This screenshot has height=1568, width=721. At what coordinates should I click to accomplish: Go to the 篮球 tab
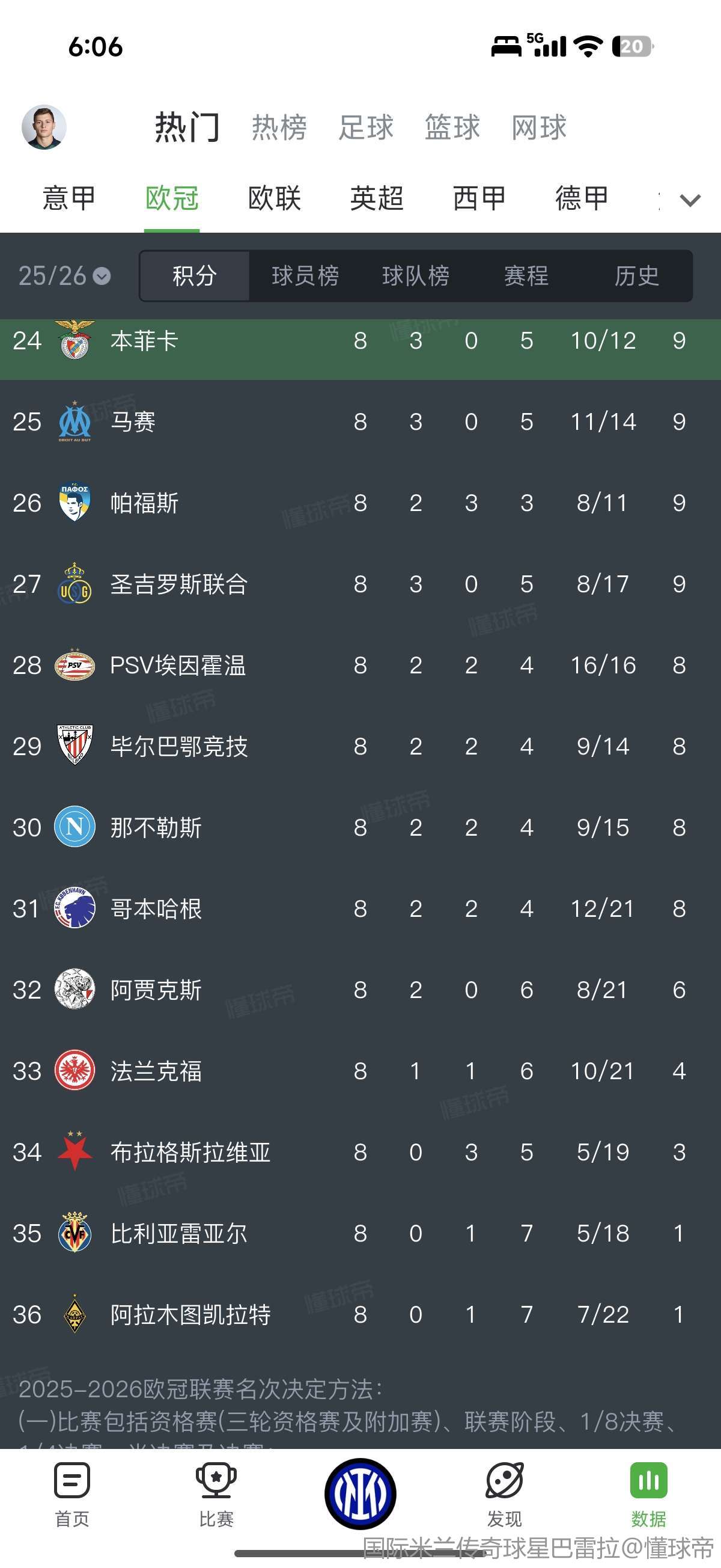pyautogui.click(x=452, y=128)
